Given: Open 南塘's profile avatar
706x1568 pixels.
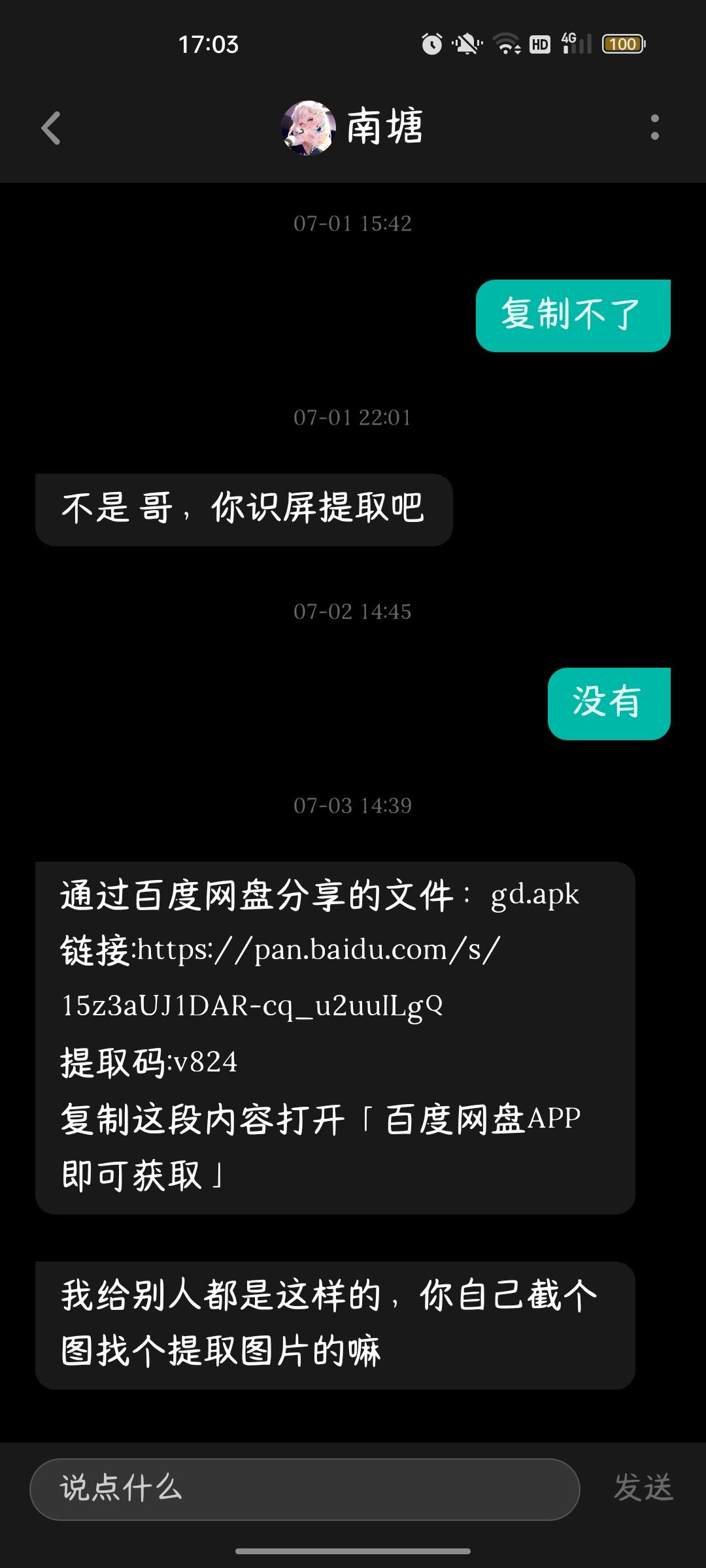Looking at the screenshot, I should 307,127.
